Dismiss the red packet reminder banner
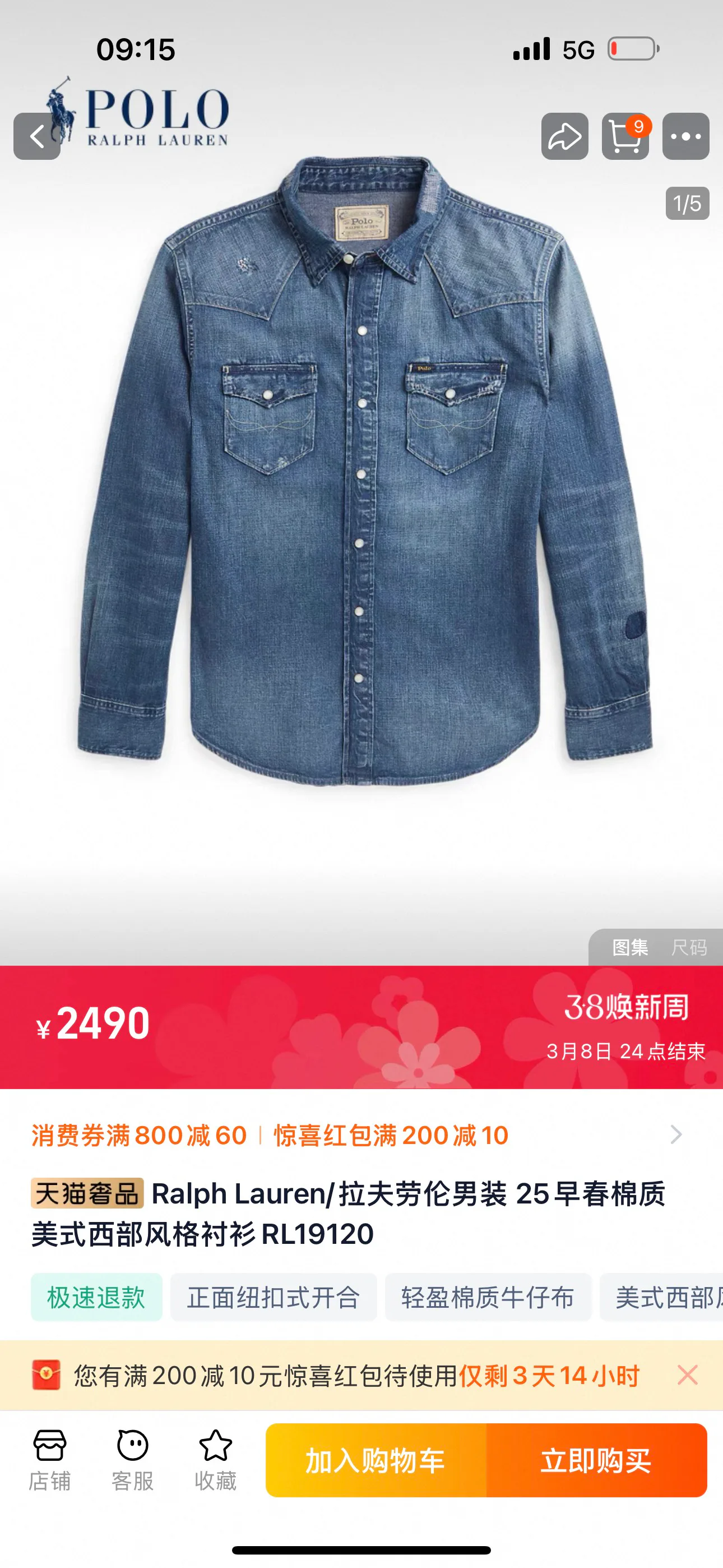The width and height of the screenshot is (723, 1568). pyautogui.click(x=688, y=1375)
